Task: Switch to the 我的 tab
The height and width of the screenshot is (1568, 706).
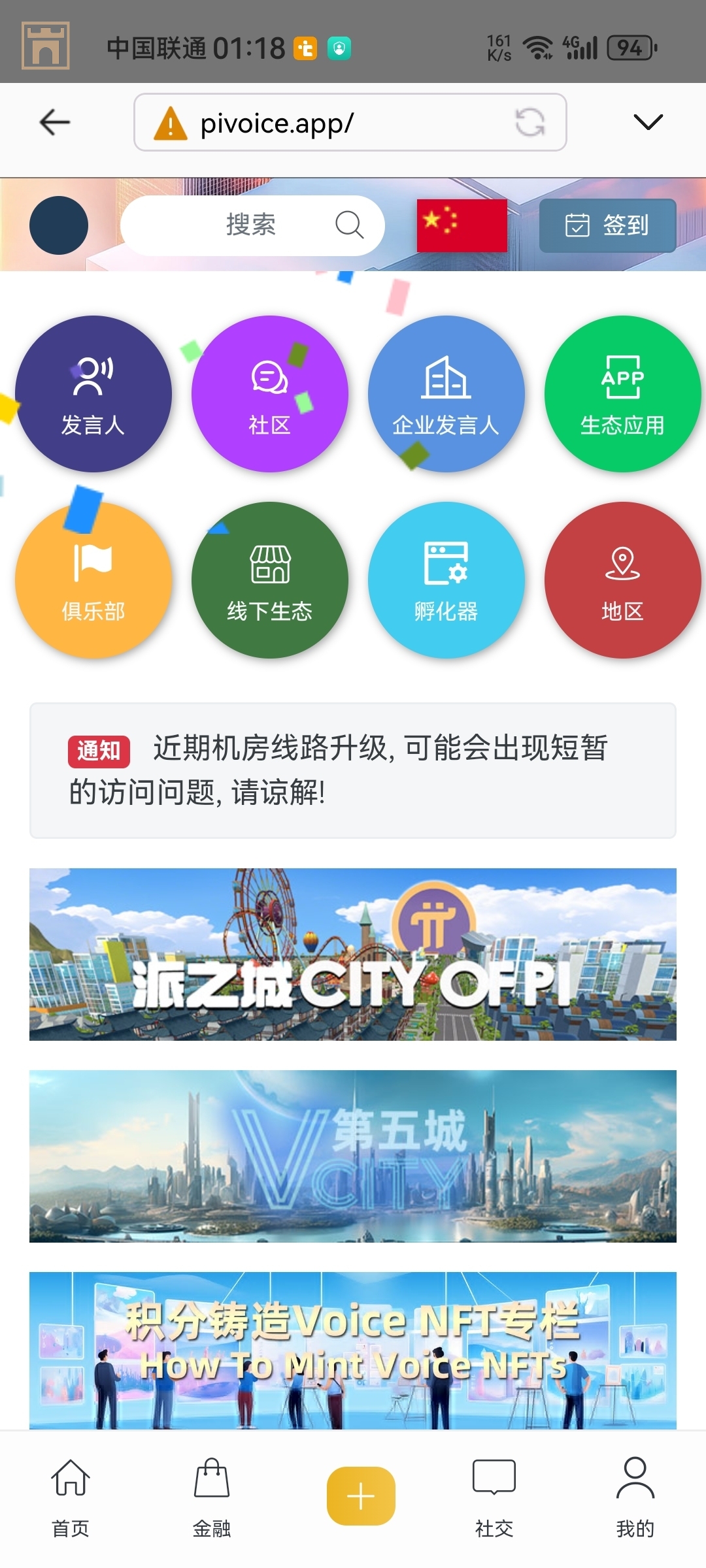Action: coord(635,1496)
